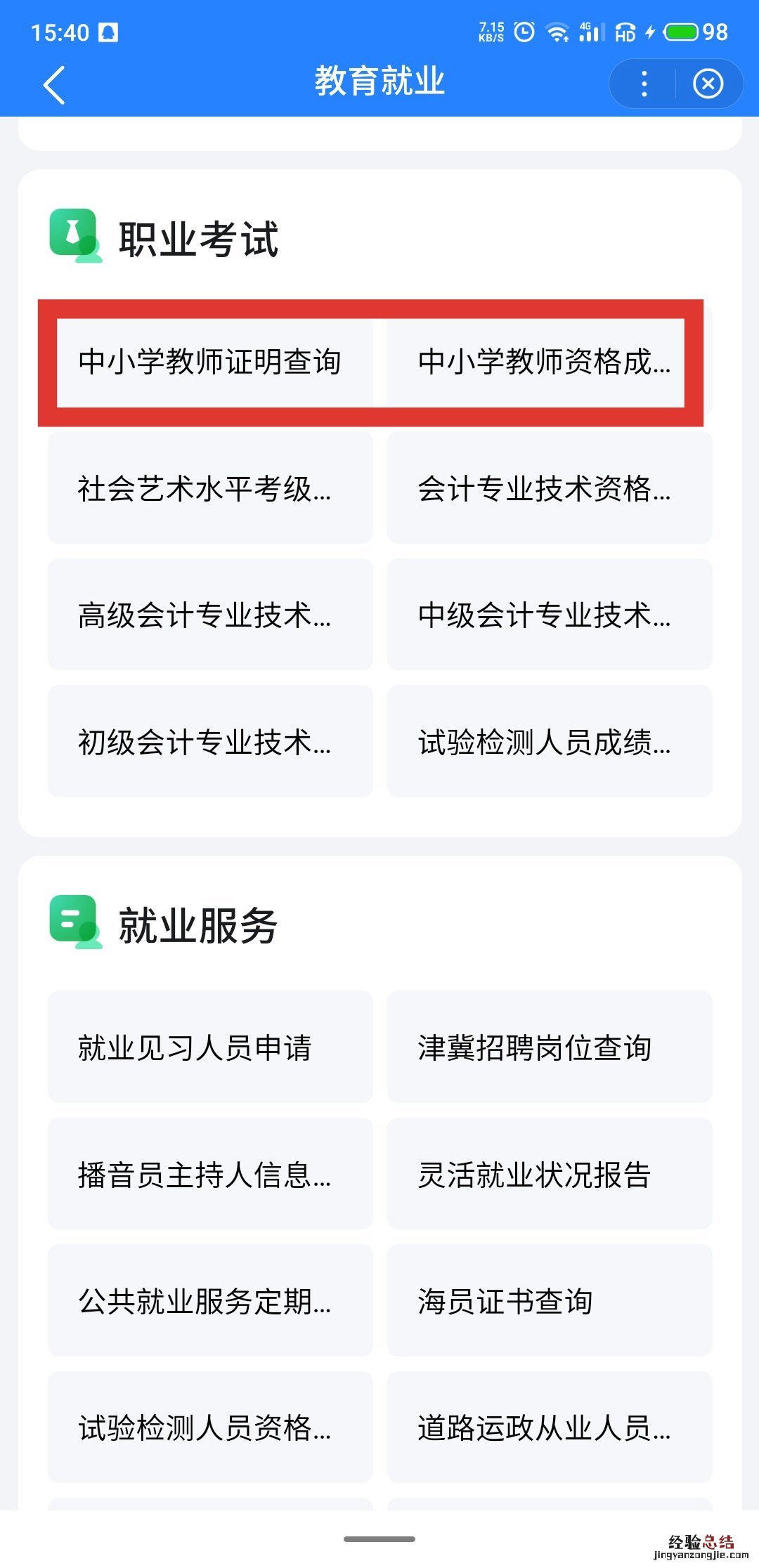Tap 高级会计专业技术 service

[209, 615]
